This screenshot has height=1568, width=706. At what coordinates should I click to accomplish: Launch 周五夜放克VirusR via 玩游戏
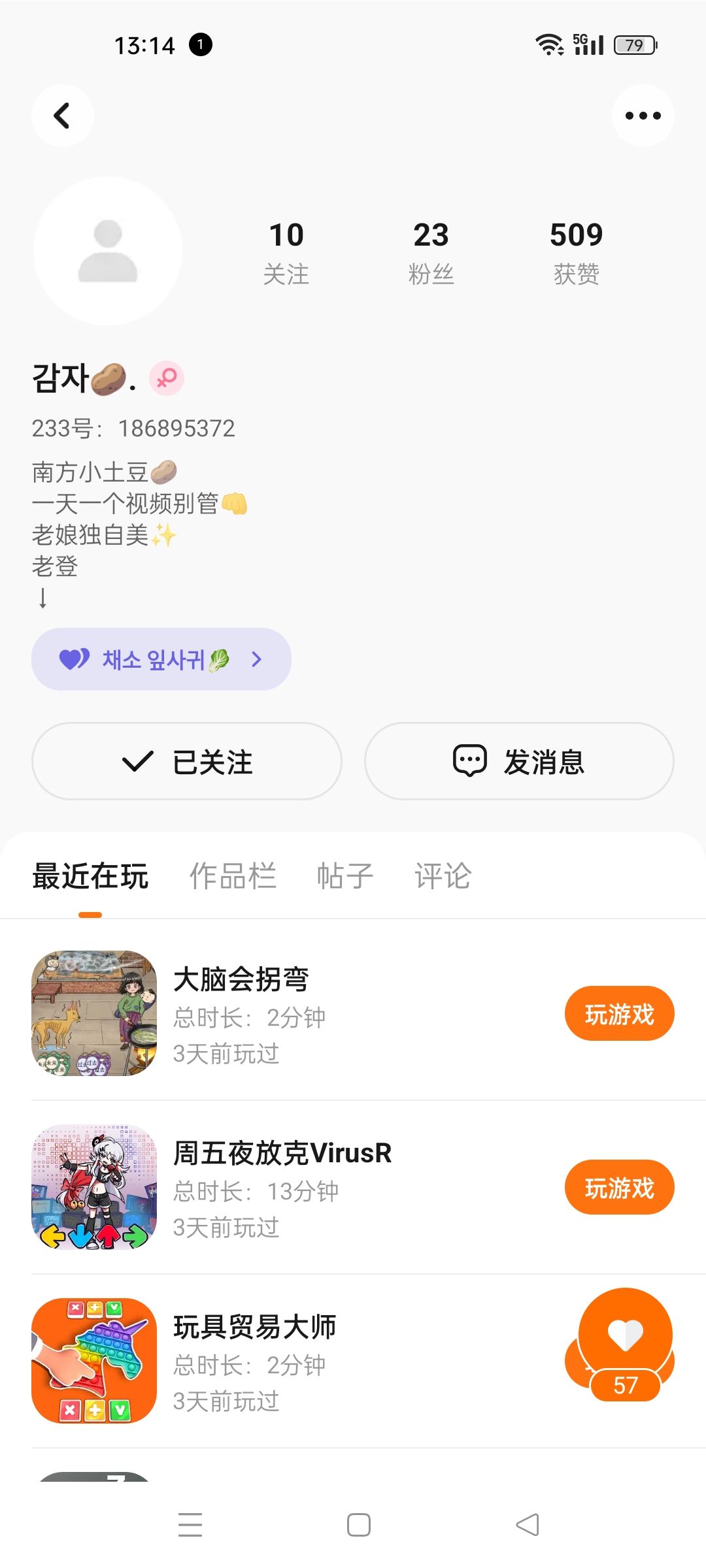tap(619, 1188)
